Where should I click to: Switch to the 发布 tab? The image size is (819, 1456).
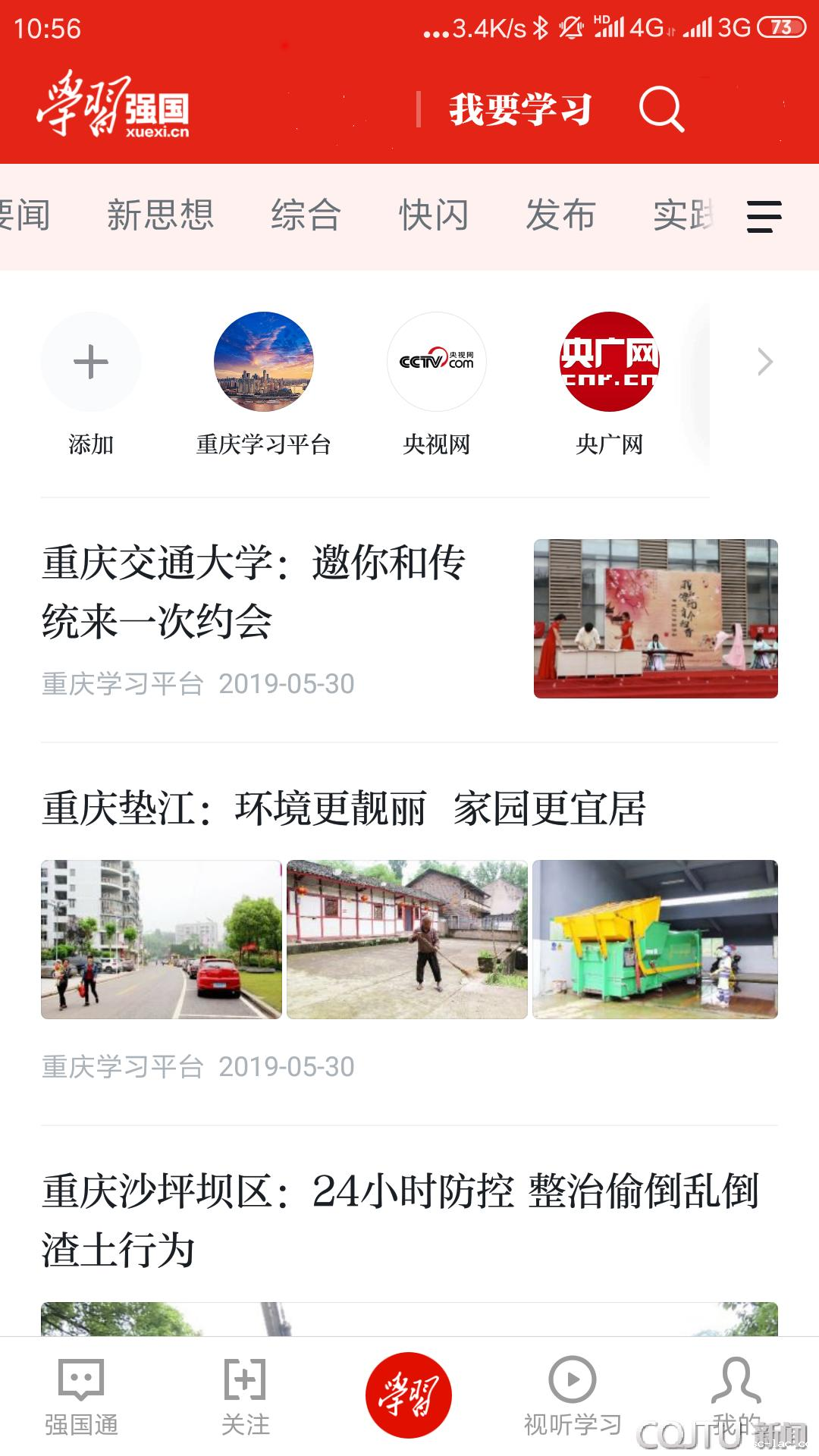coord(561,215)
